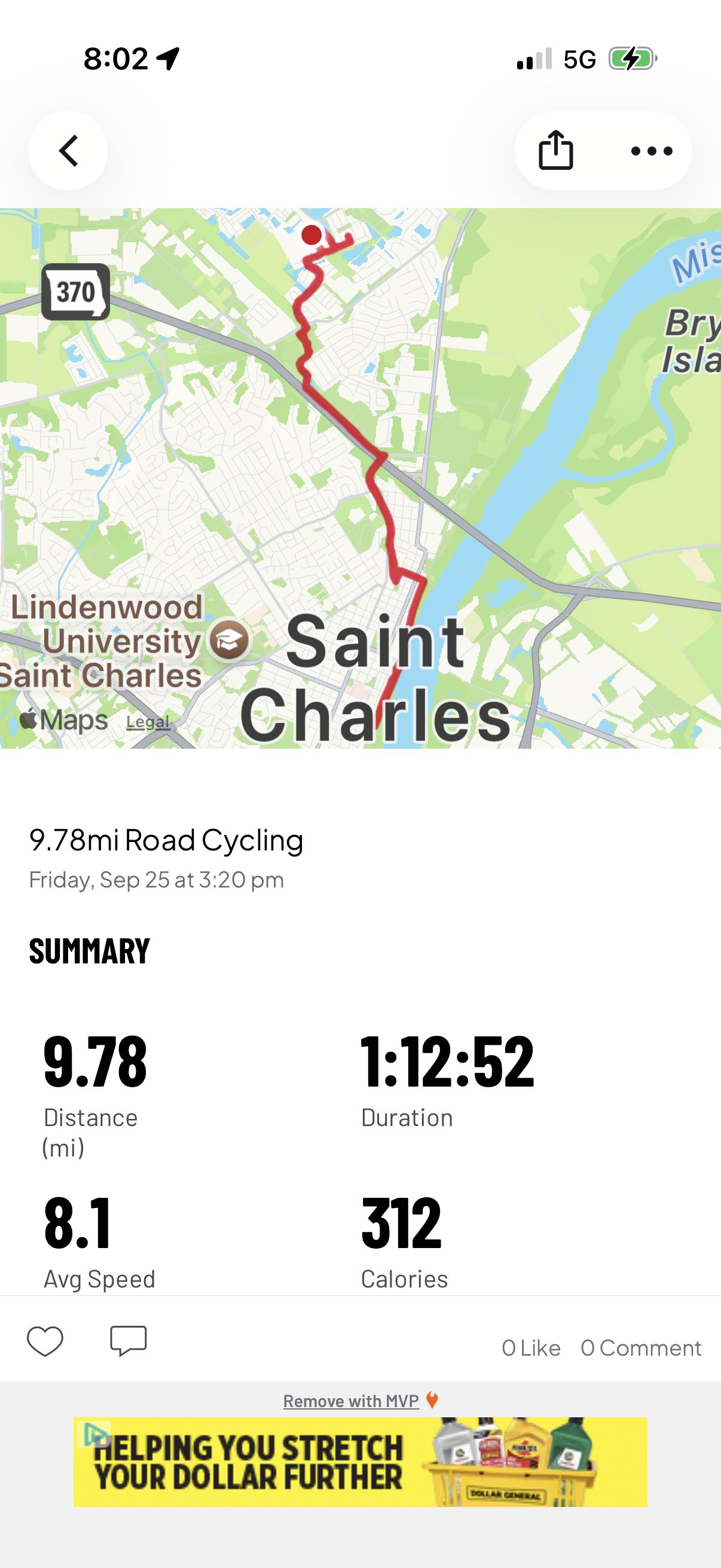Go back using the arrow button
721x1568 pixels.
click(x=68, y=150)
